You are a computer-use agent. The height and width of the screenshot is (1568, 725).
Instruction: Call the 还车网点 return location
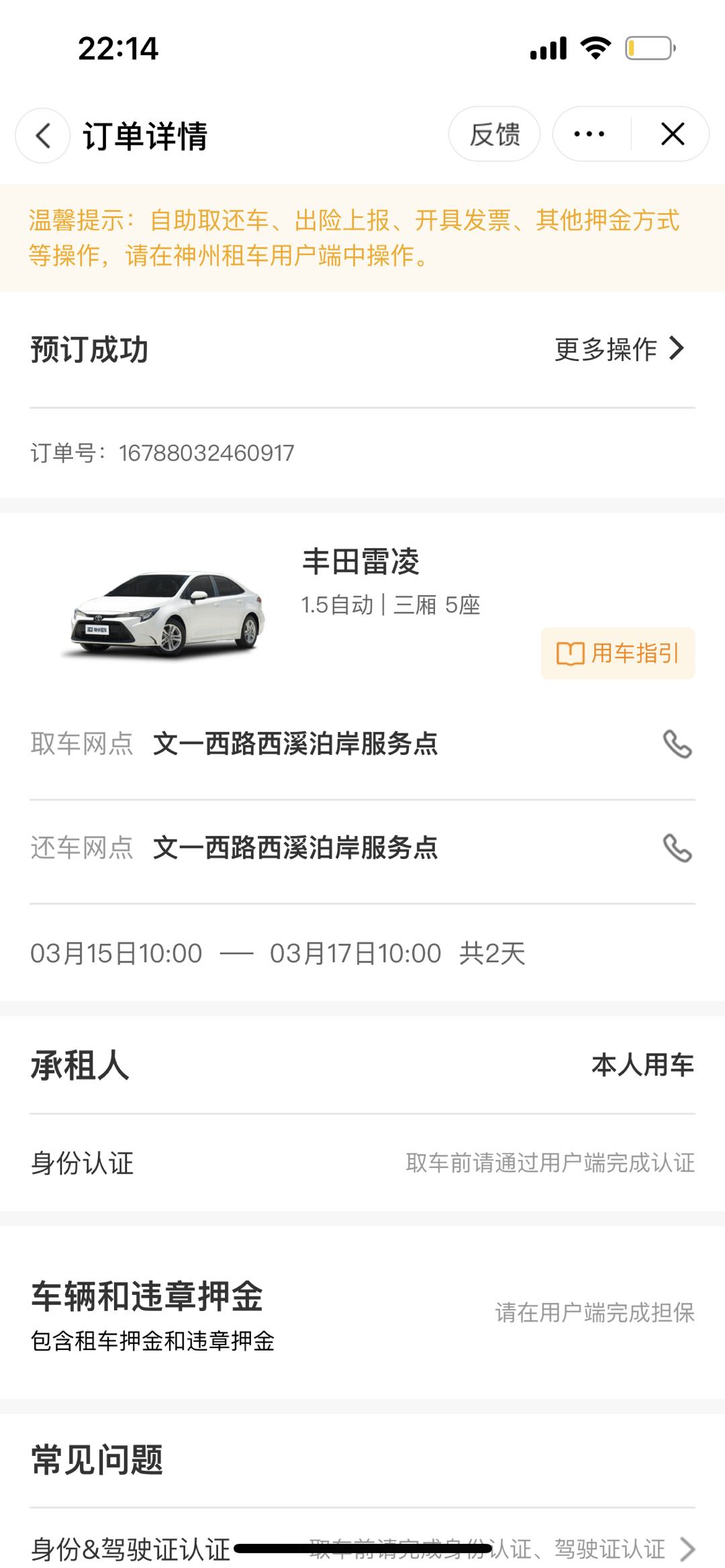click(677, 848)
